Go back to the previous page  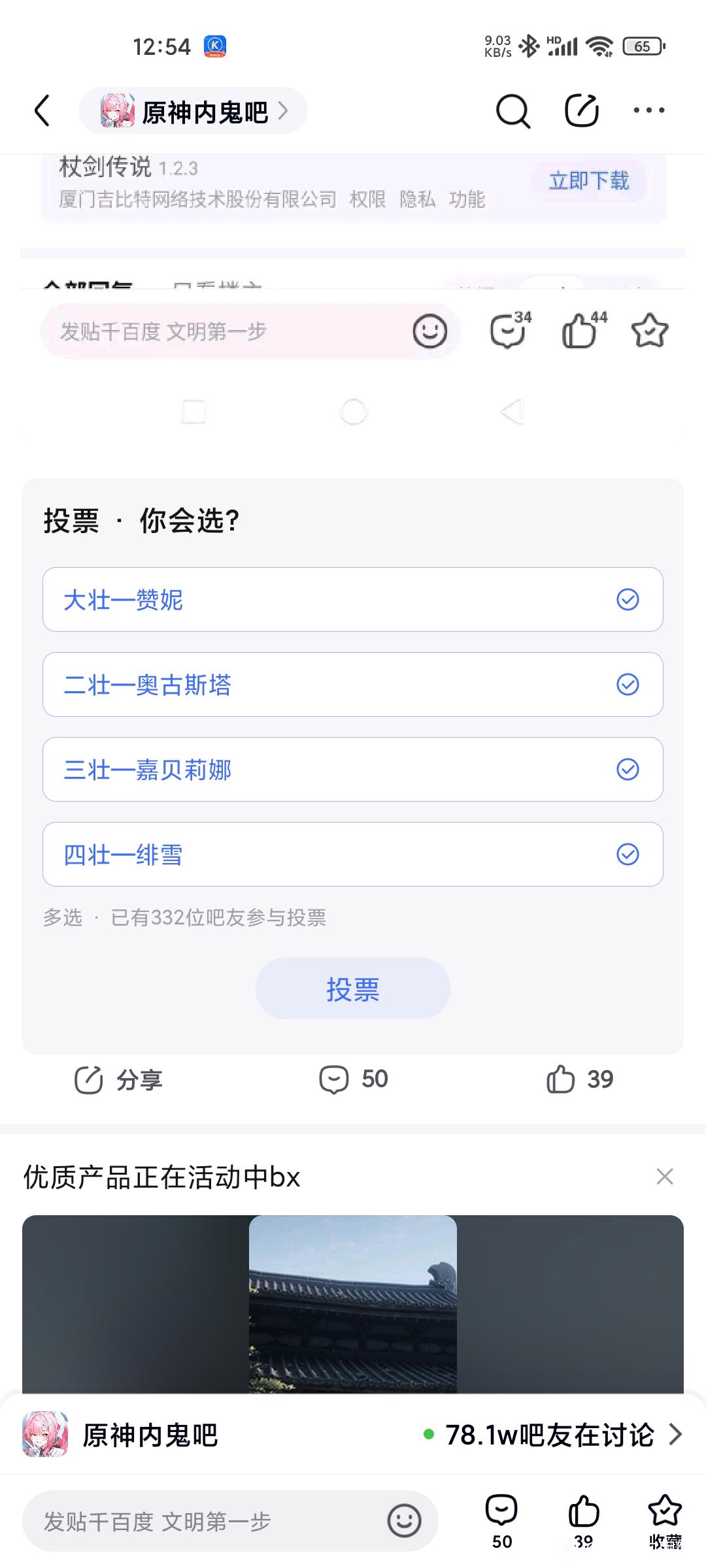tap(42, 110)
